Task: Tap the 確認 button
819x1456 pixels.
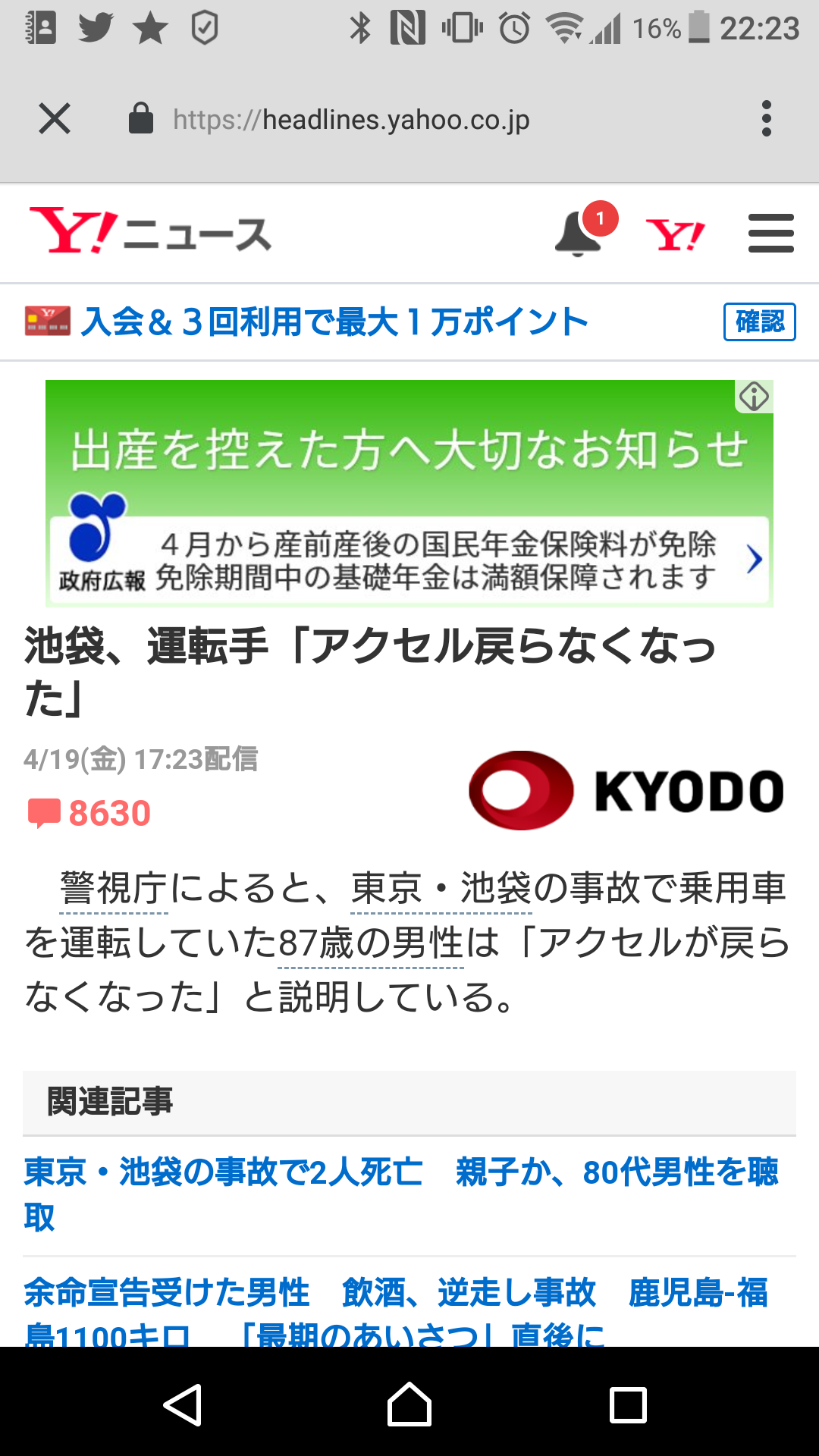Action: 760,322
